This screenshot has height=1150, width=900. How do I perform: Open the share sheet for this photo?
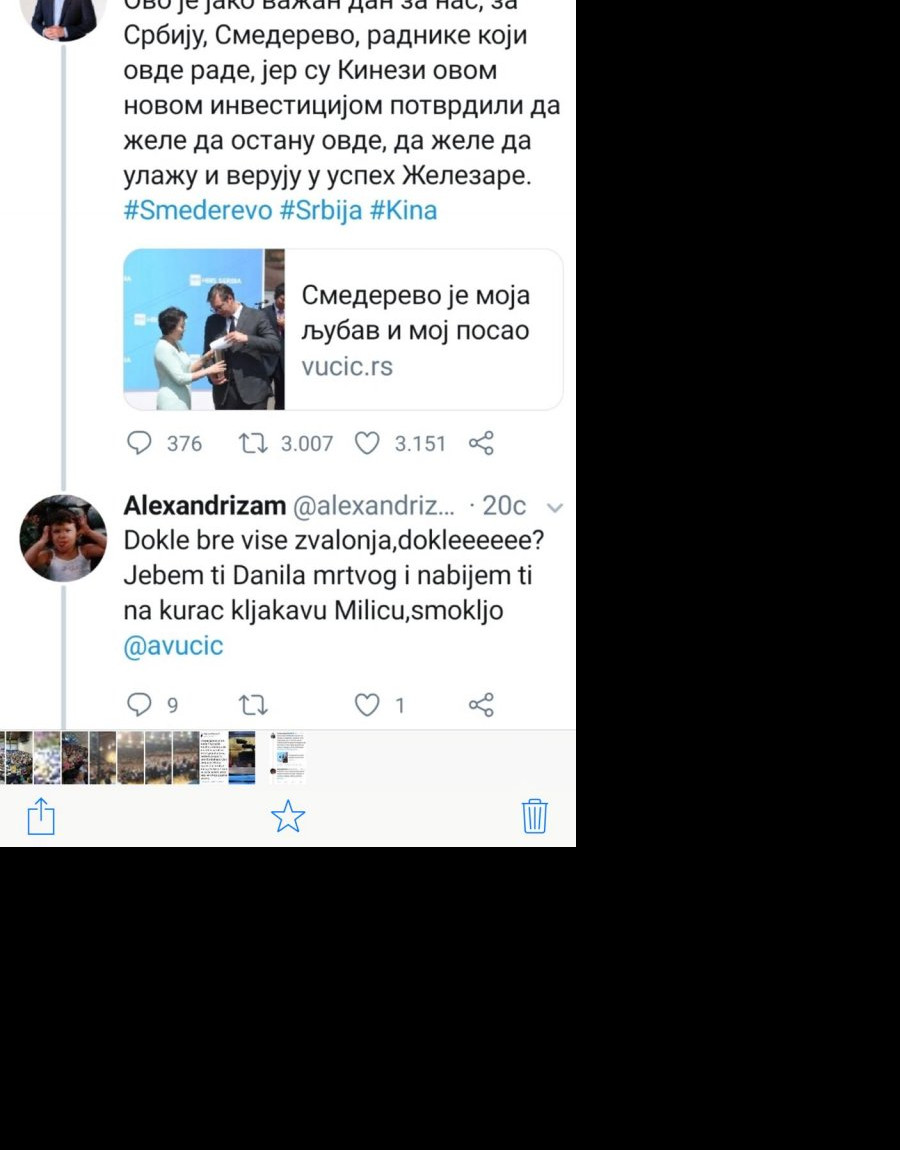point(40,816)
